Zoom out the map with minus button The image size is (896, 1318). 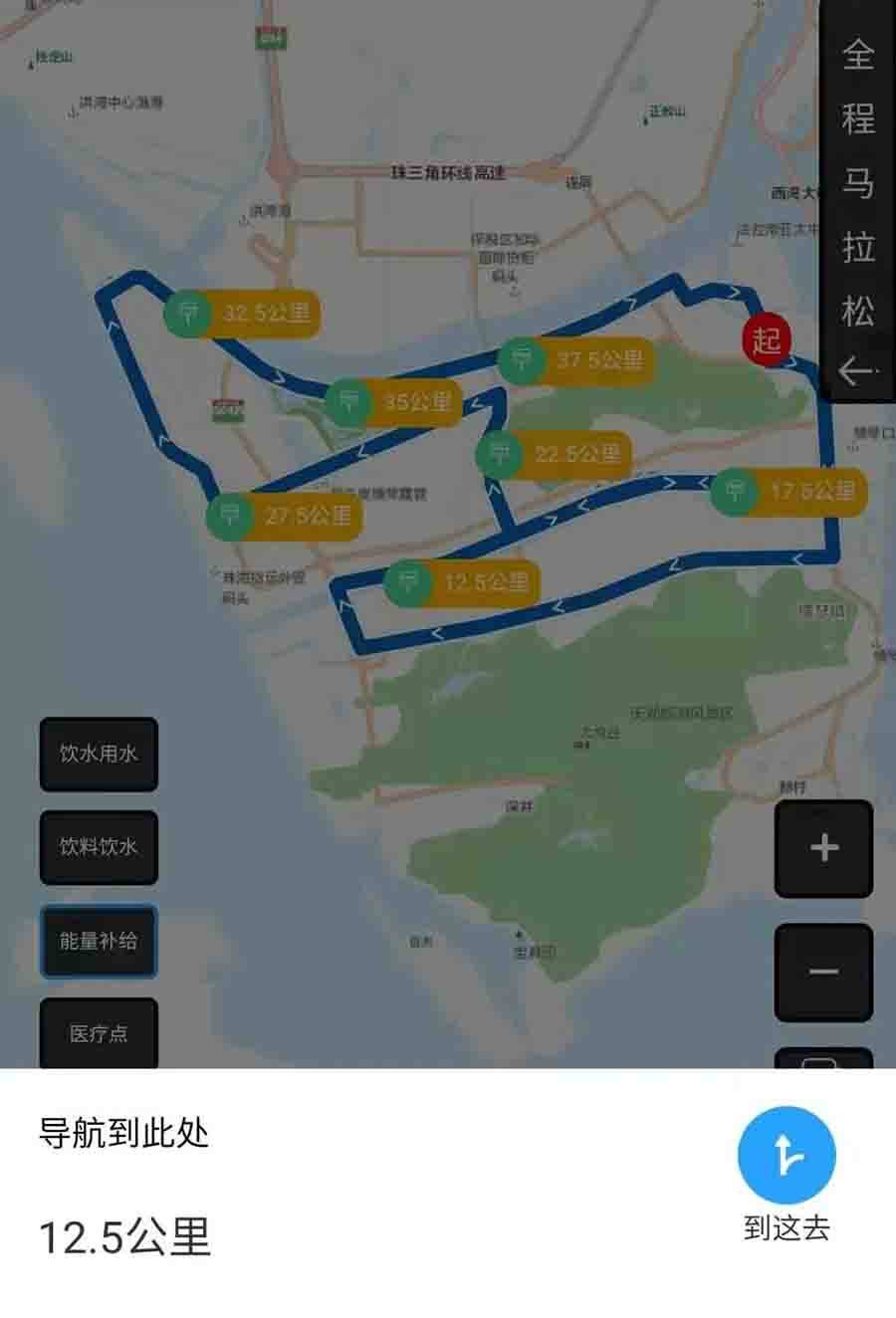[x=823, y=972]
